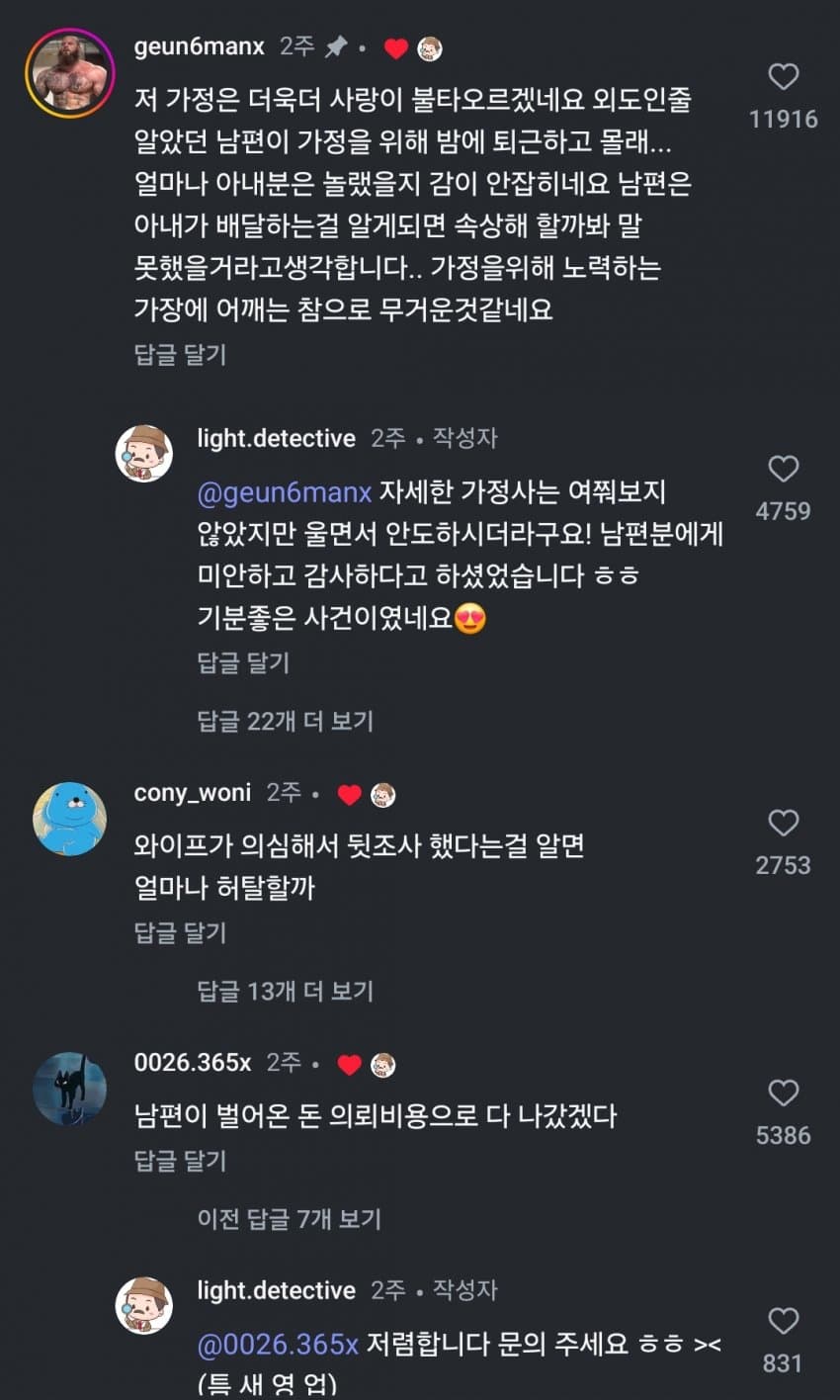Like cony_woni's comment

(783, 823)
